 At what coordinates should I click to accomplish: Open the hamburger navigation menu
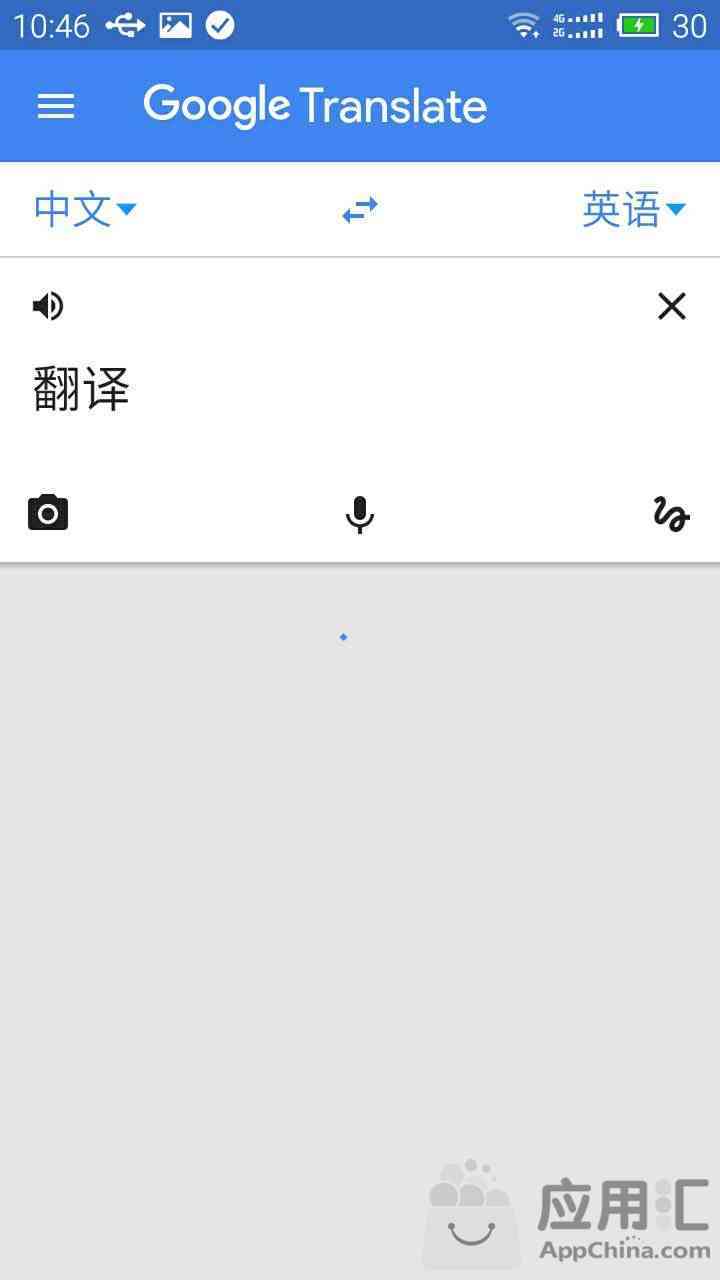click(x=56, y=106)
